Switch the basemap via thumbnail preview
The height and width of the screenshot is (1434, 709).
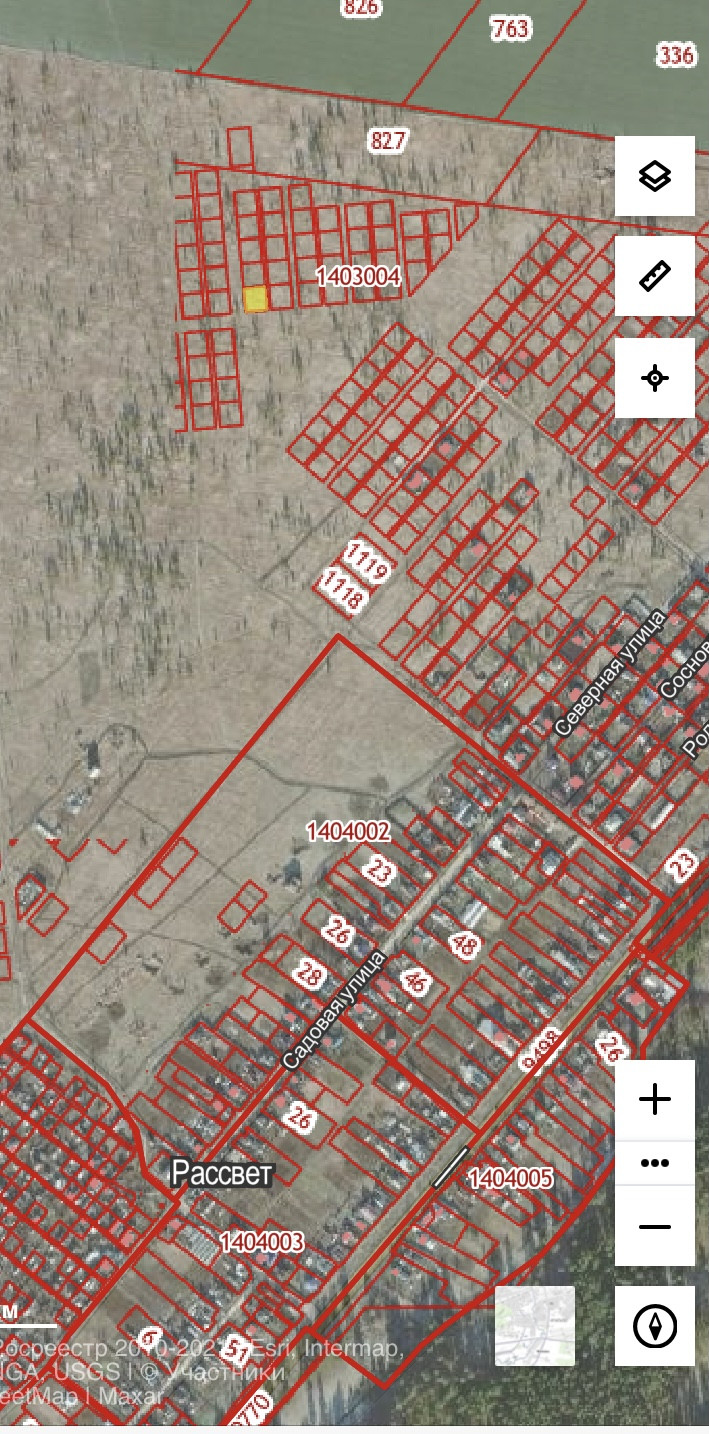[x=535, y=1326]
